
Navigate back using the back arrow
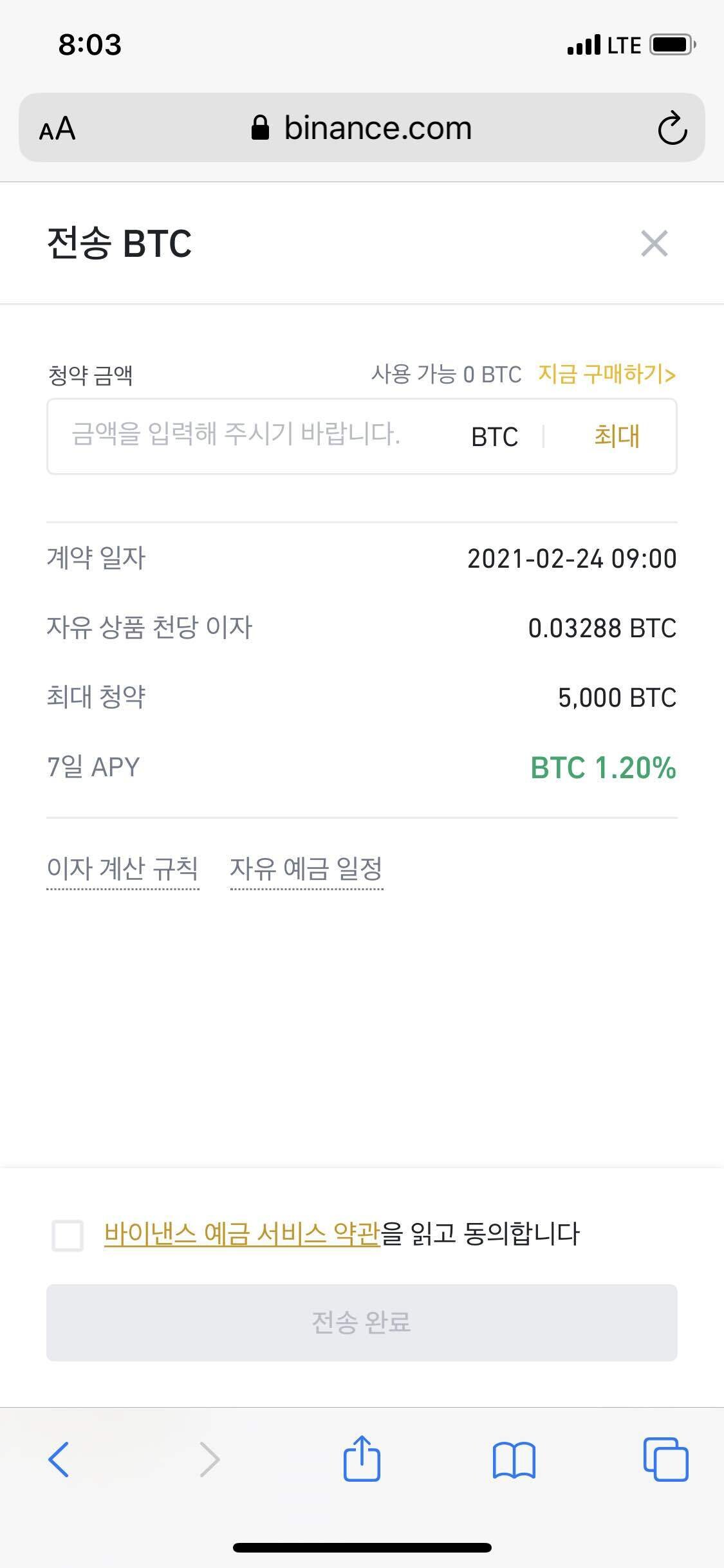[x=59, y=1459]
